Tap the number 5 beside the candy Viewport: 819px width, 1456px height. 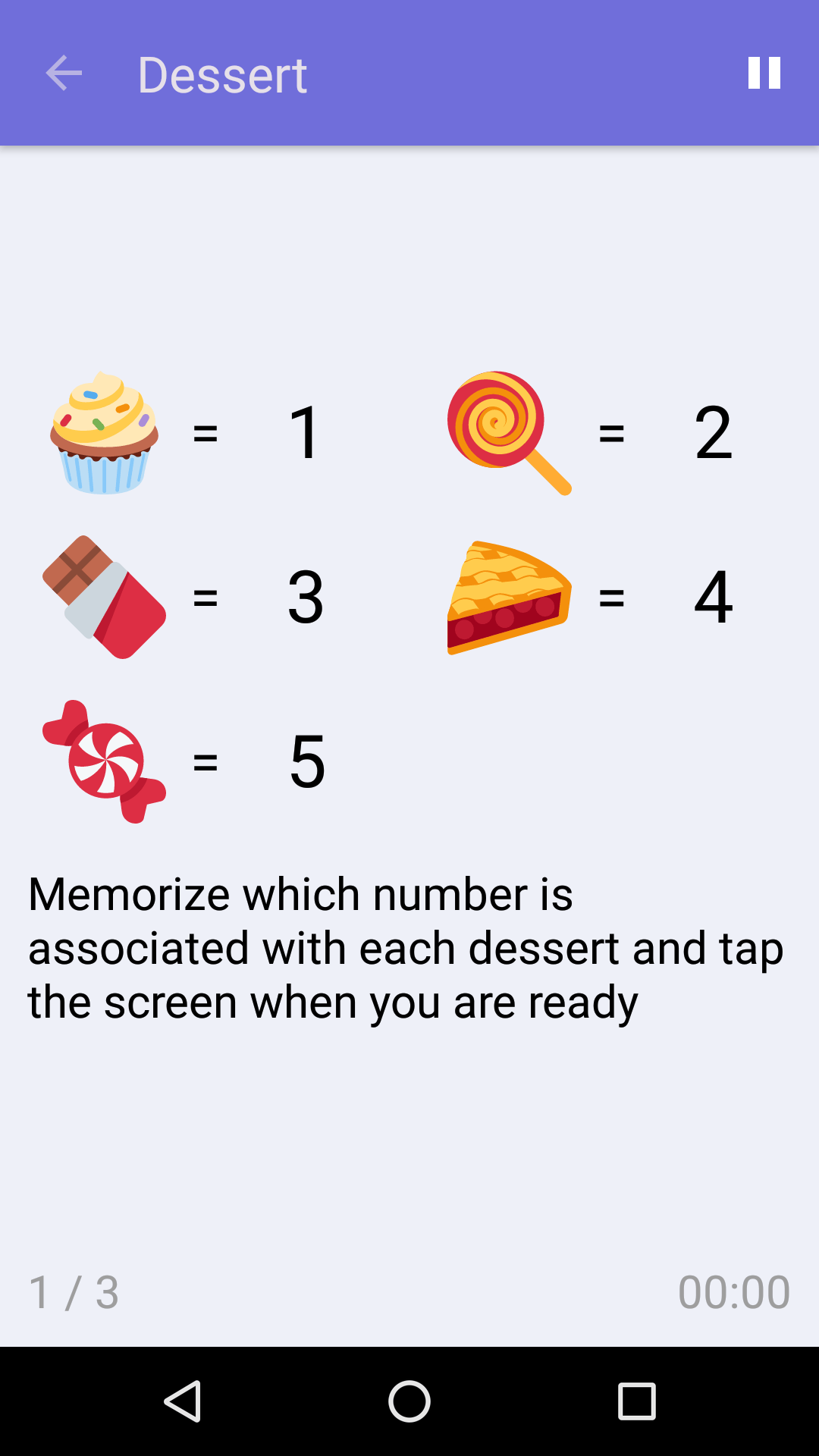[x=309, y=762]
